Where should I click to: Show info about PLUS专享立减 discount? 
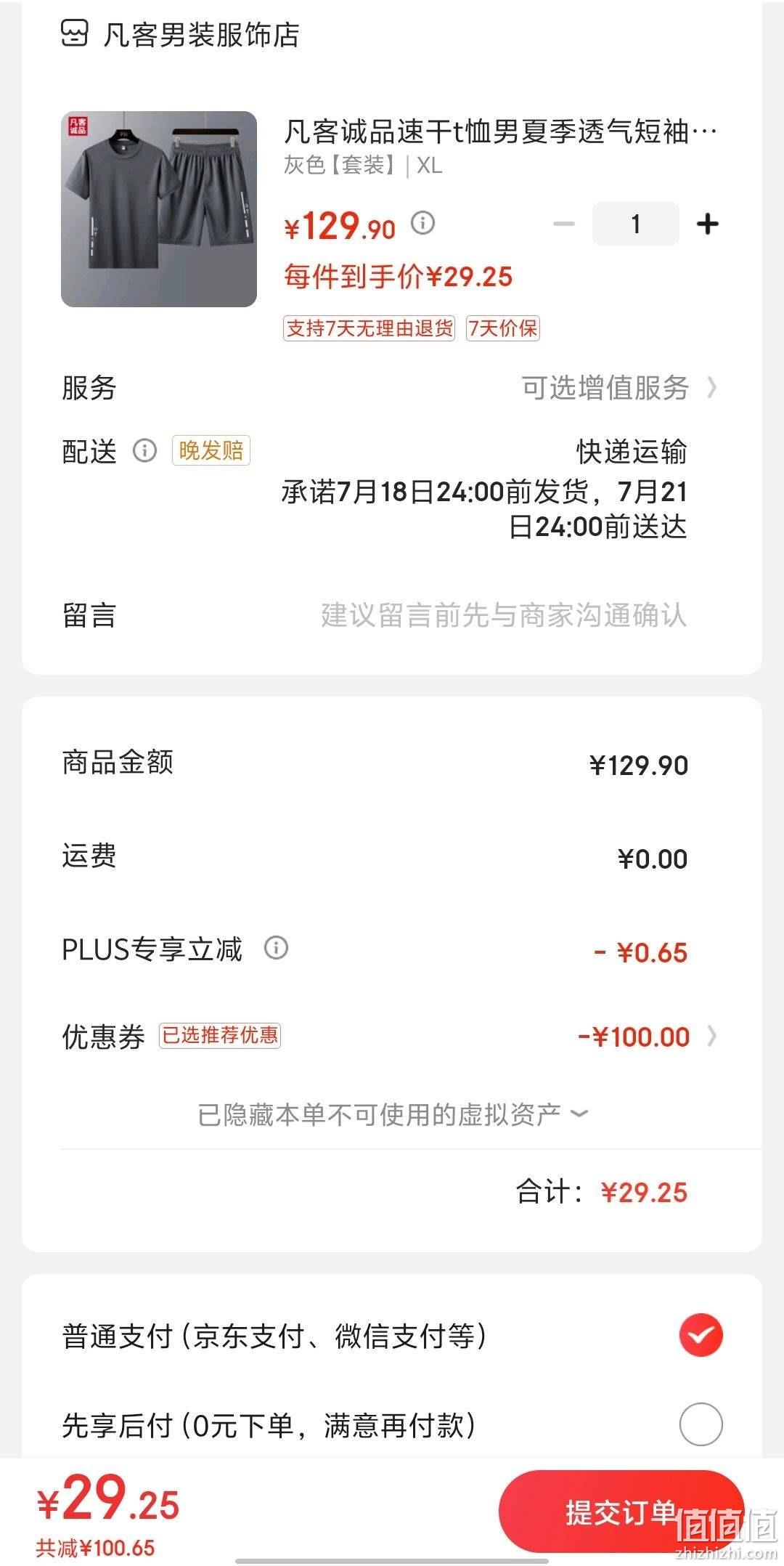click(276, 948)
